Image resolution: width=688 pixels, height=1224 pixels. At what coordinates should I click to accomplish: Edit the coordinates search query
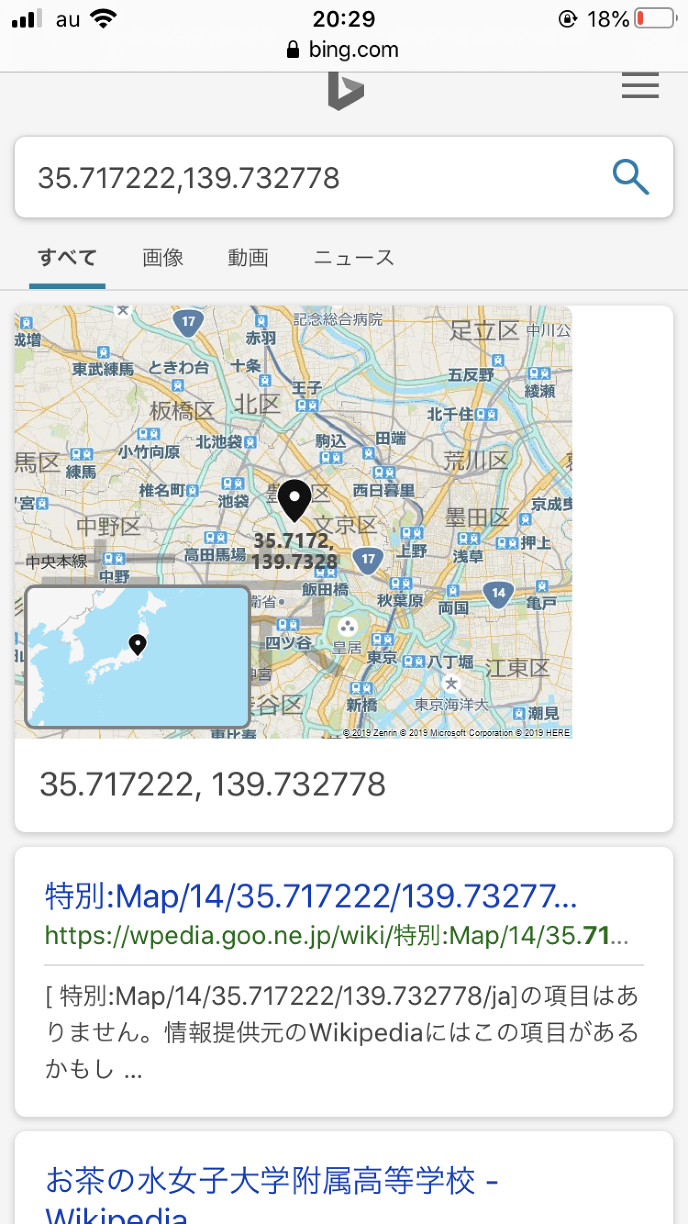click(300, 178)
